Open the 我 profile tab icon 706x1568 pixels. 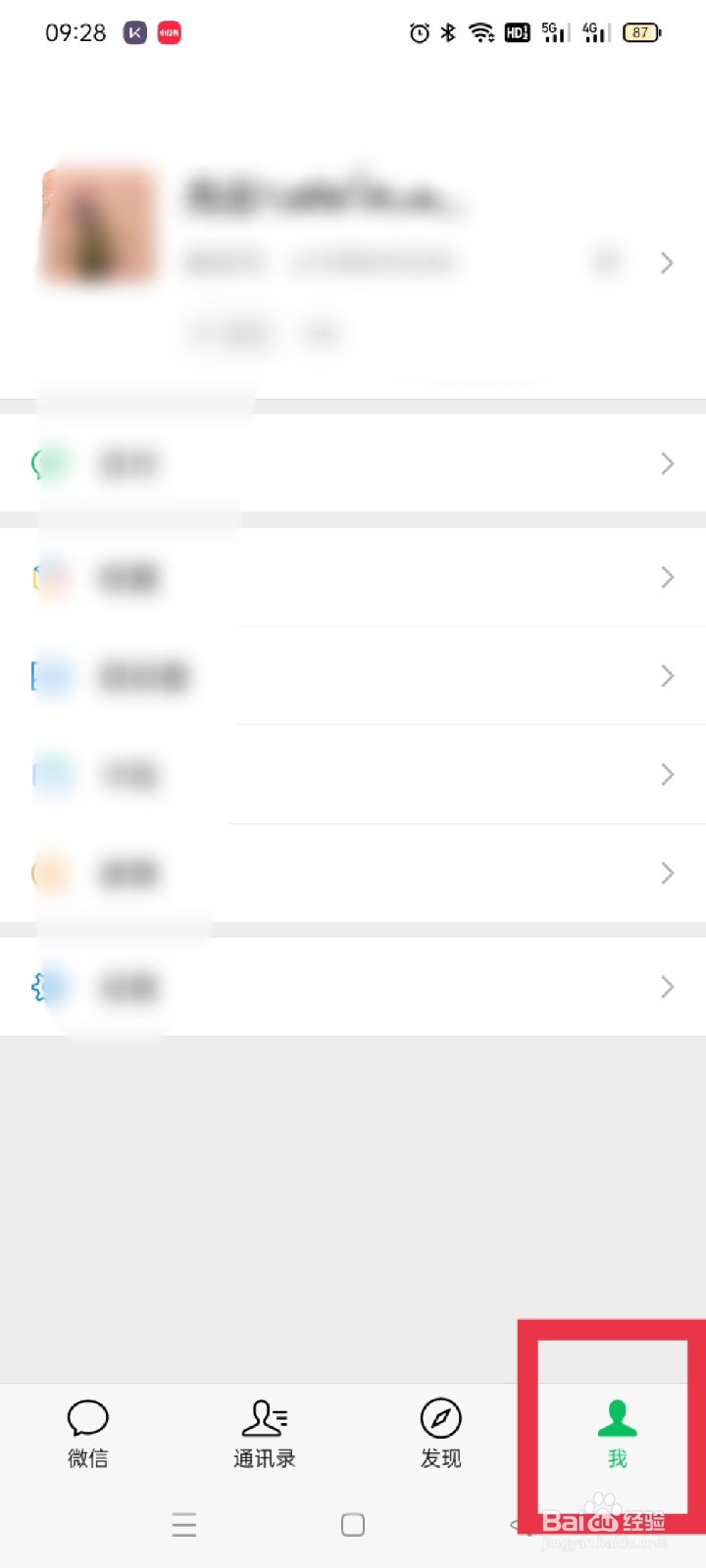(x=616, y=1417)
